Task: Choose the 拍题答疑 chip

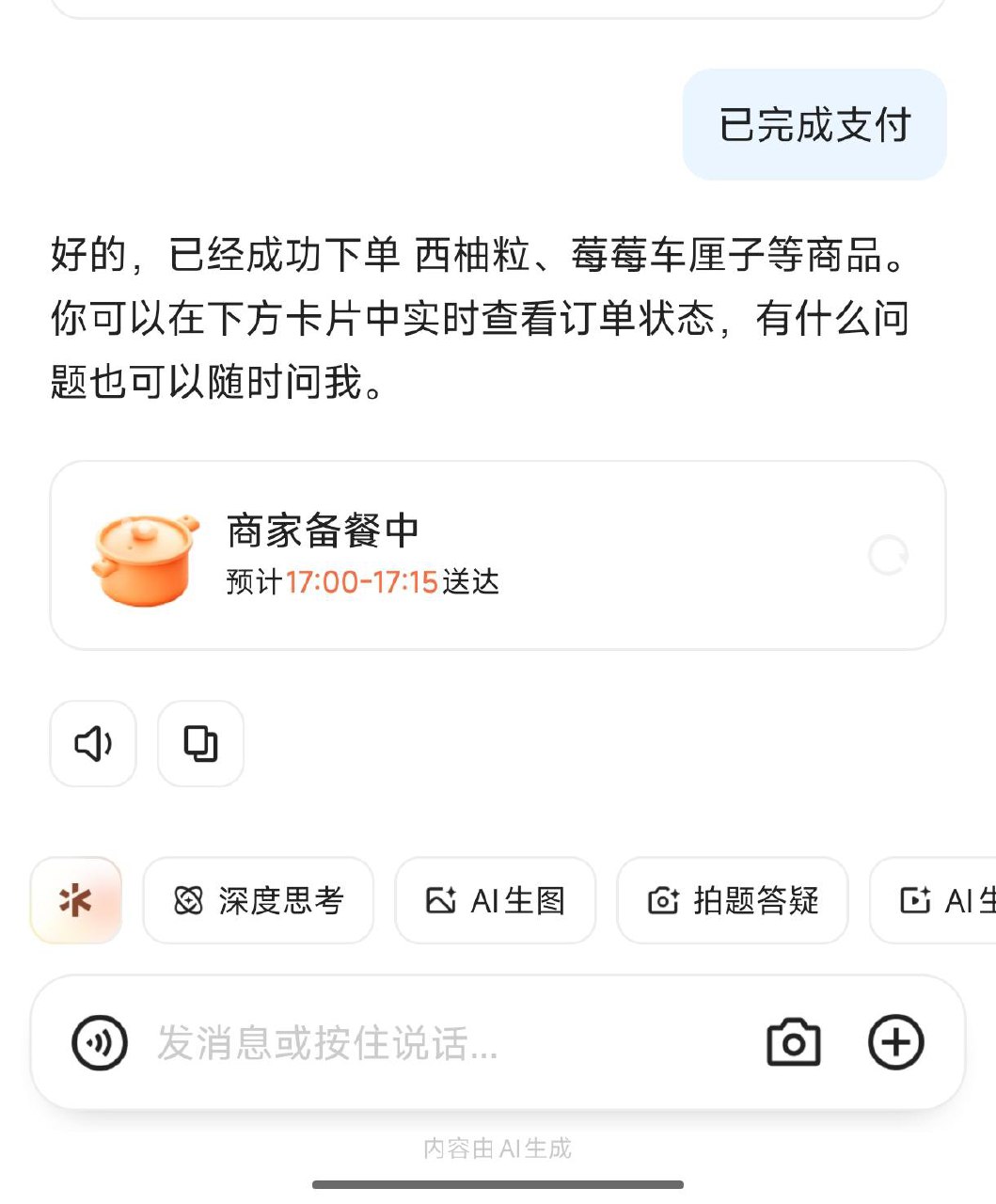Action: coord(733,900)
